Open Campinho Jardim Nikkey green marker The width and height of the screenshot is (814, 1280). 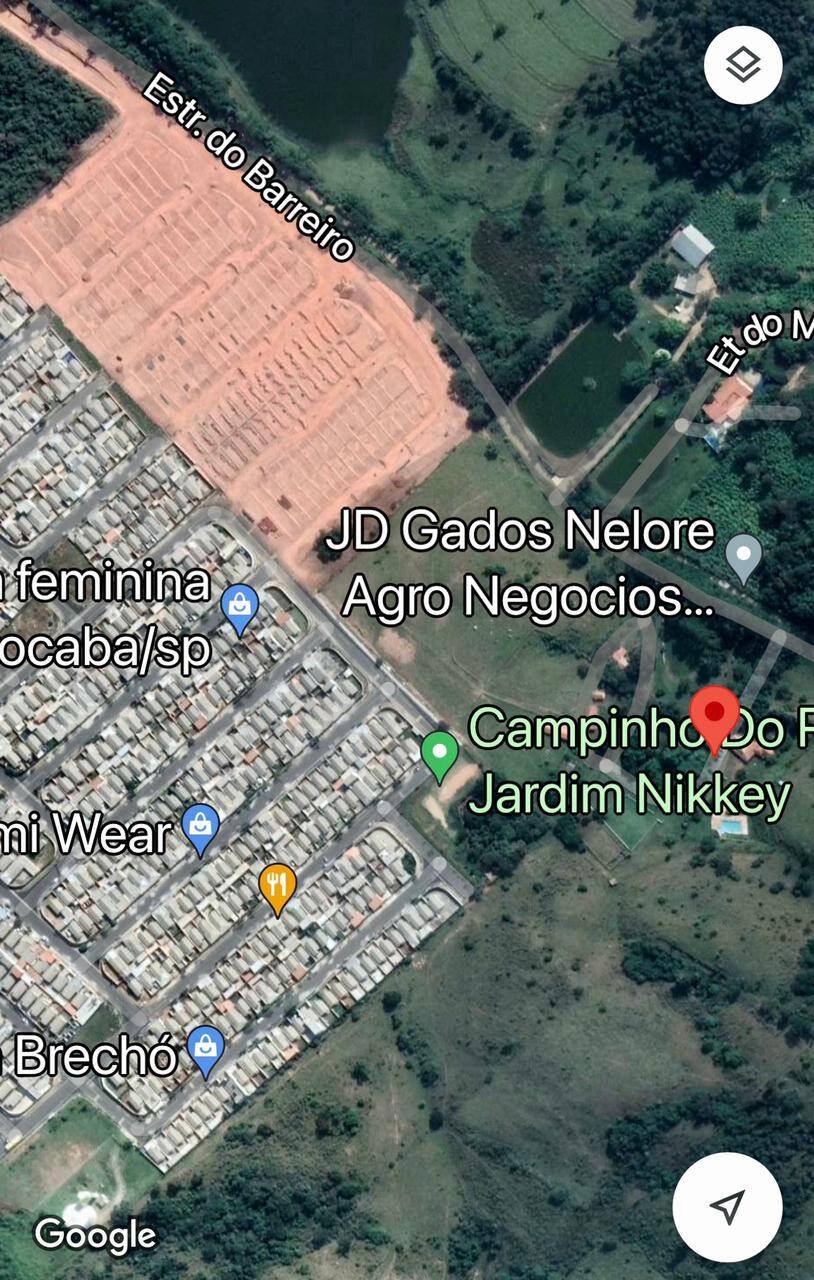click(x=439, y=753)
